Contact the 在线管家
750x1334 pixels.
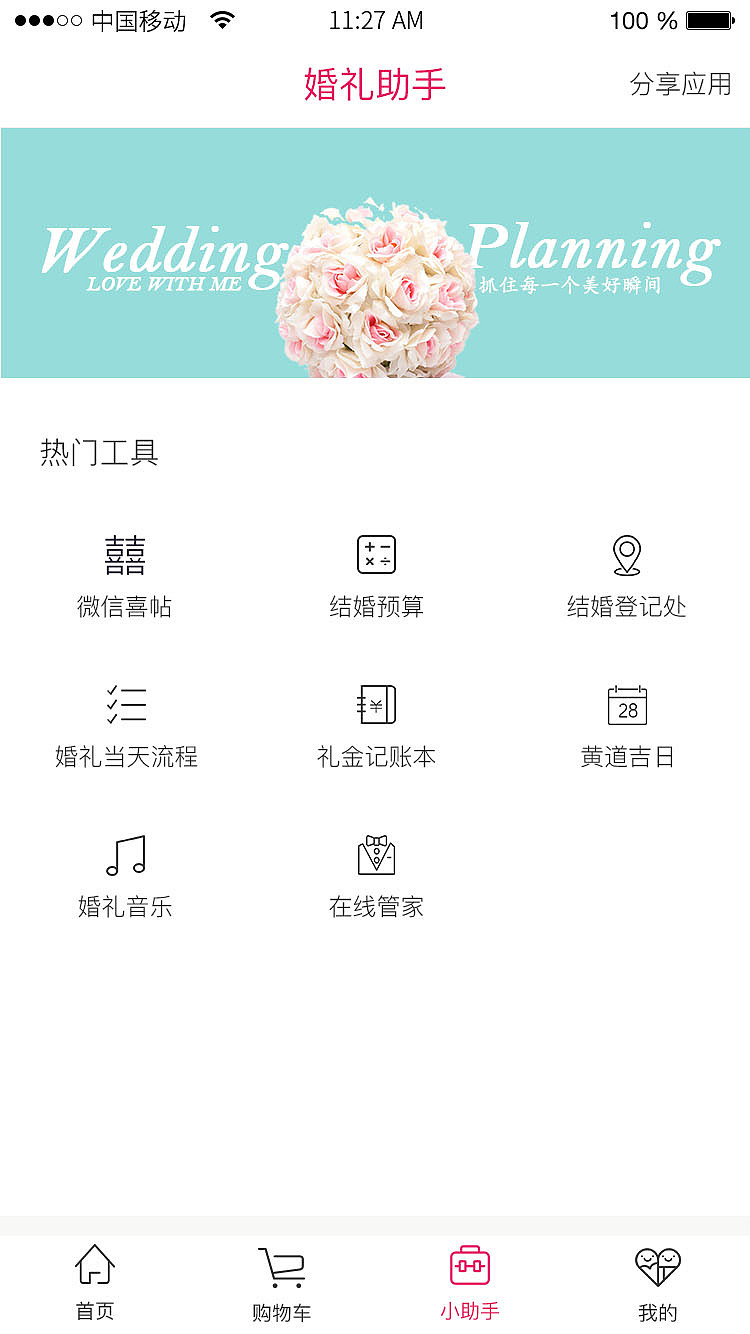(x=376, y=876)
